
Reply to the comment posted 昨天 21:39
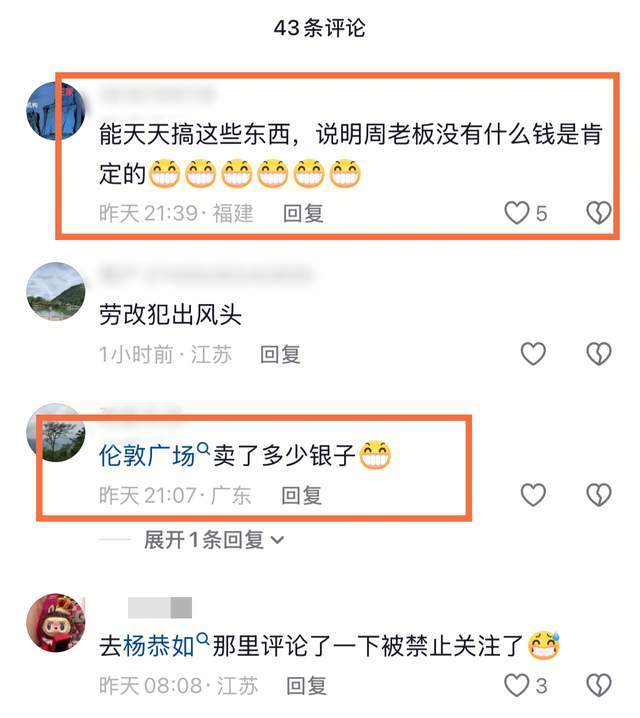tap(304, 213)
